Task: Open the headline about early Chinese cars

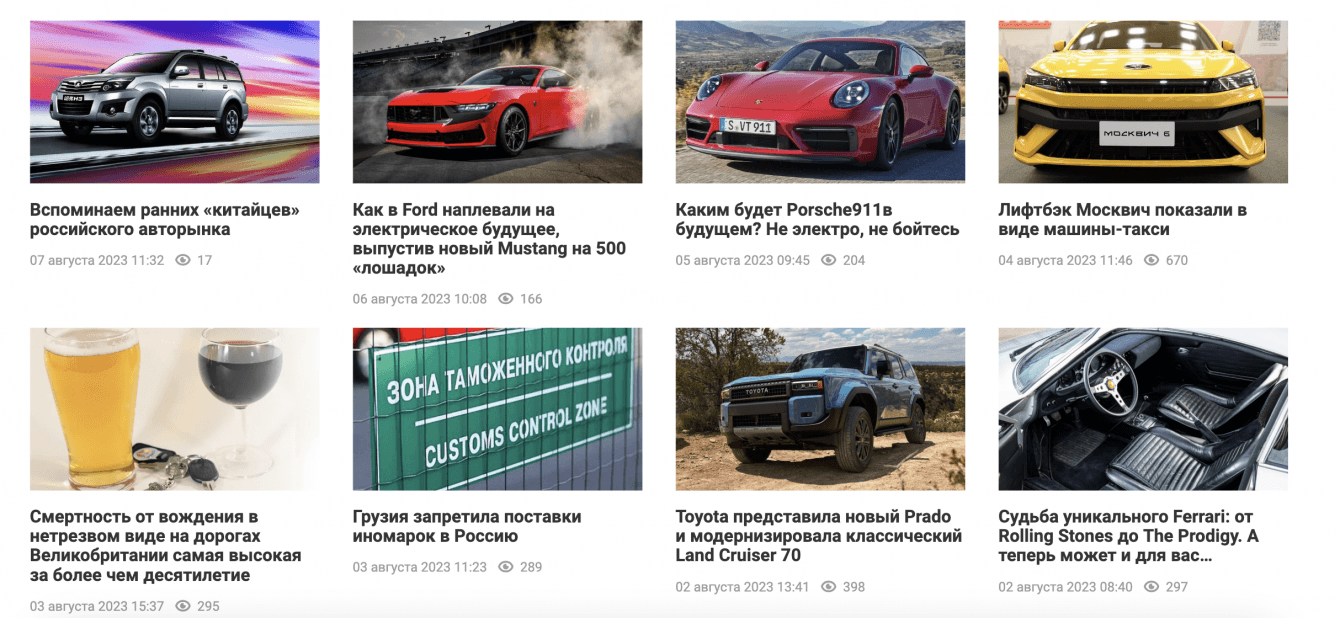Action: (x=164, y=219)
